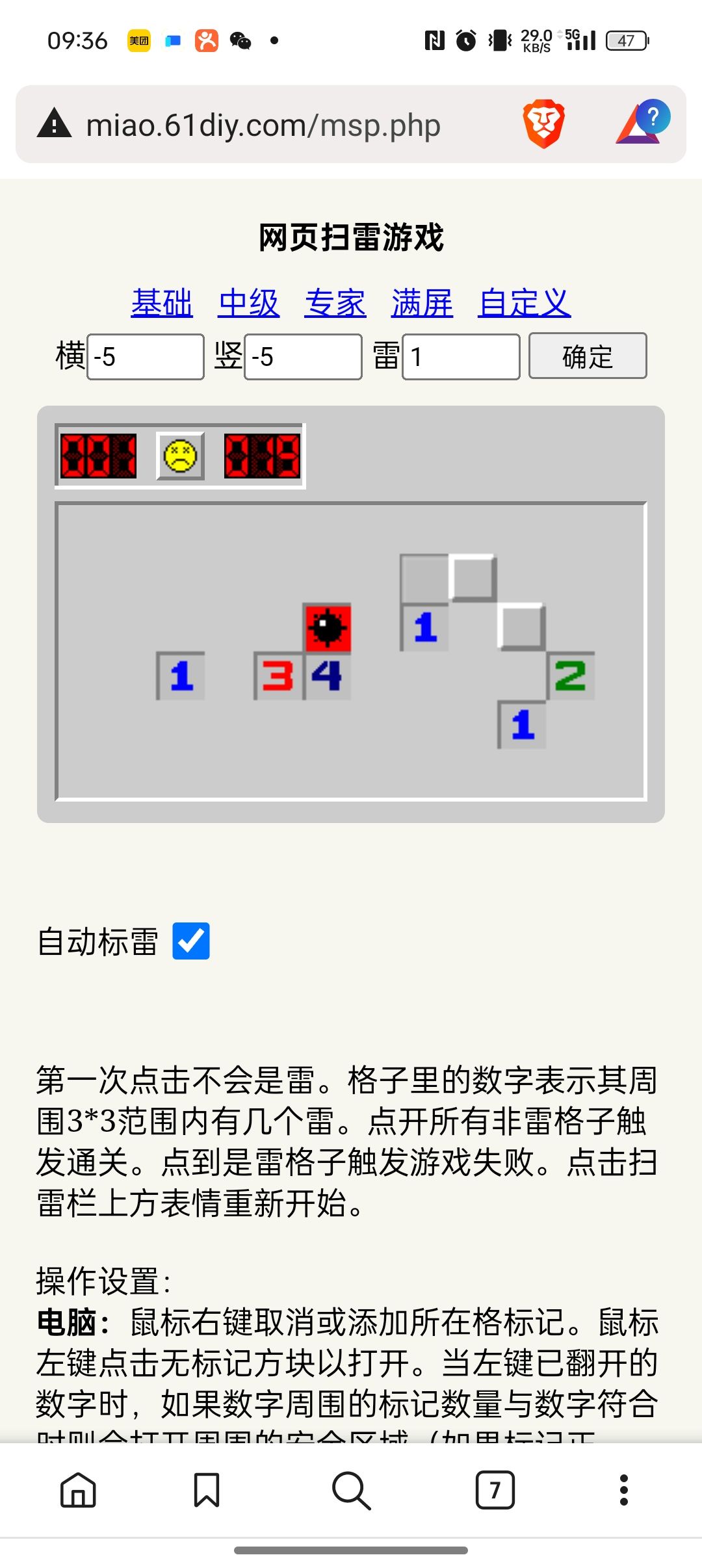Restart the game via the sad face
This screenshot has width=702, height=1568.
coord(180,456)
